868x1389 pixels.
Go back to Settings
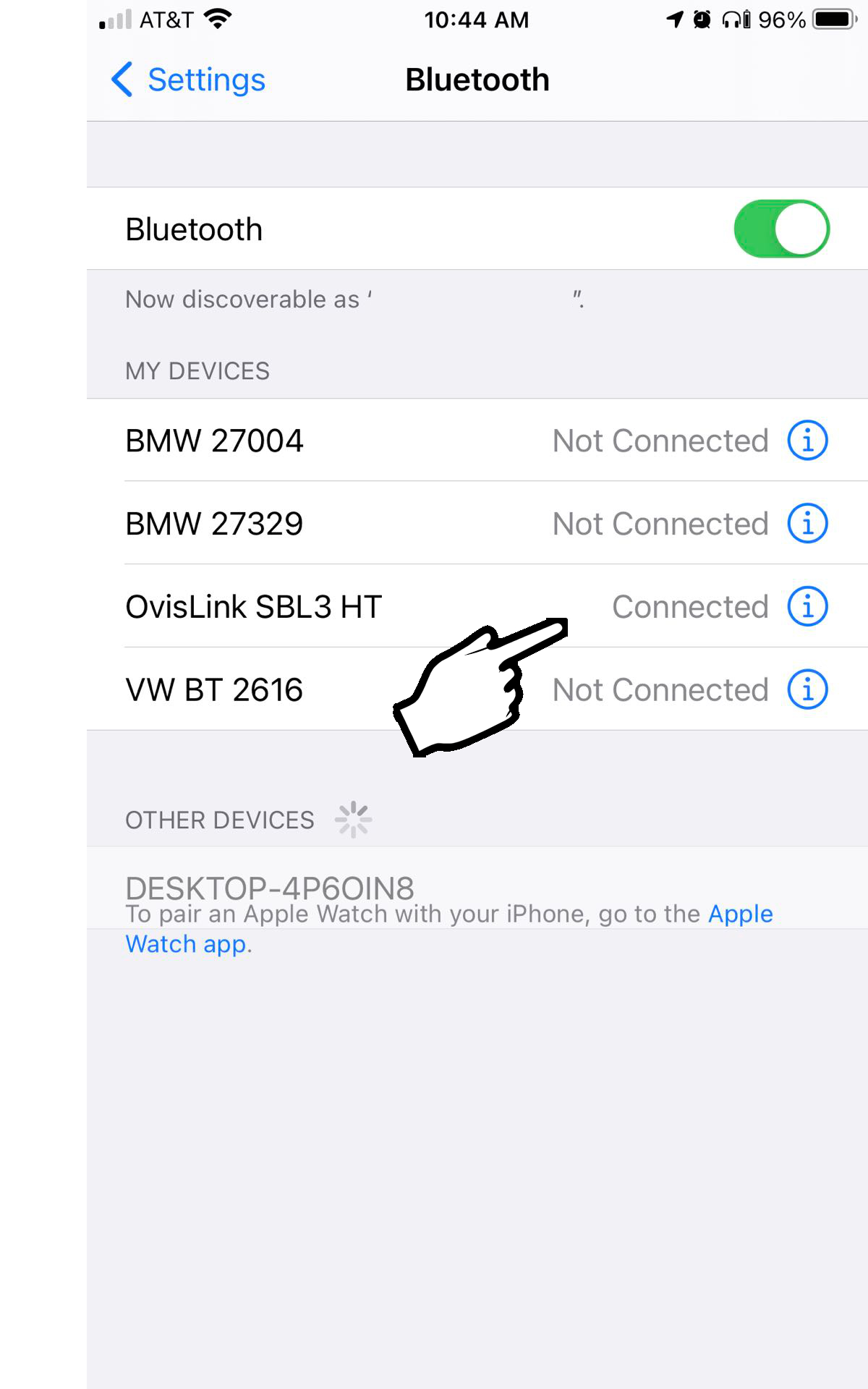(188, 80)
